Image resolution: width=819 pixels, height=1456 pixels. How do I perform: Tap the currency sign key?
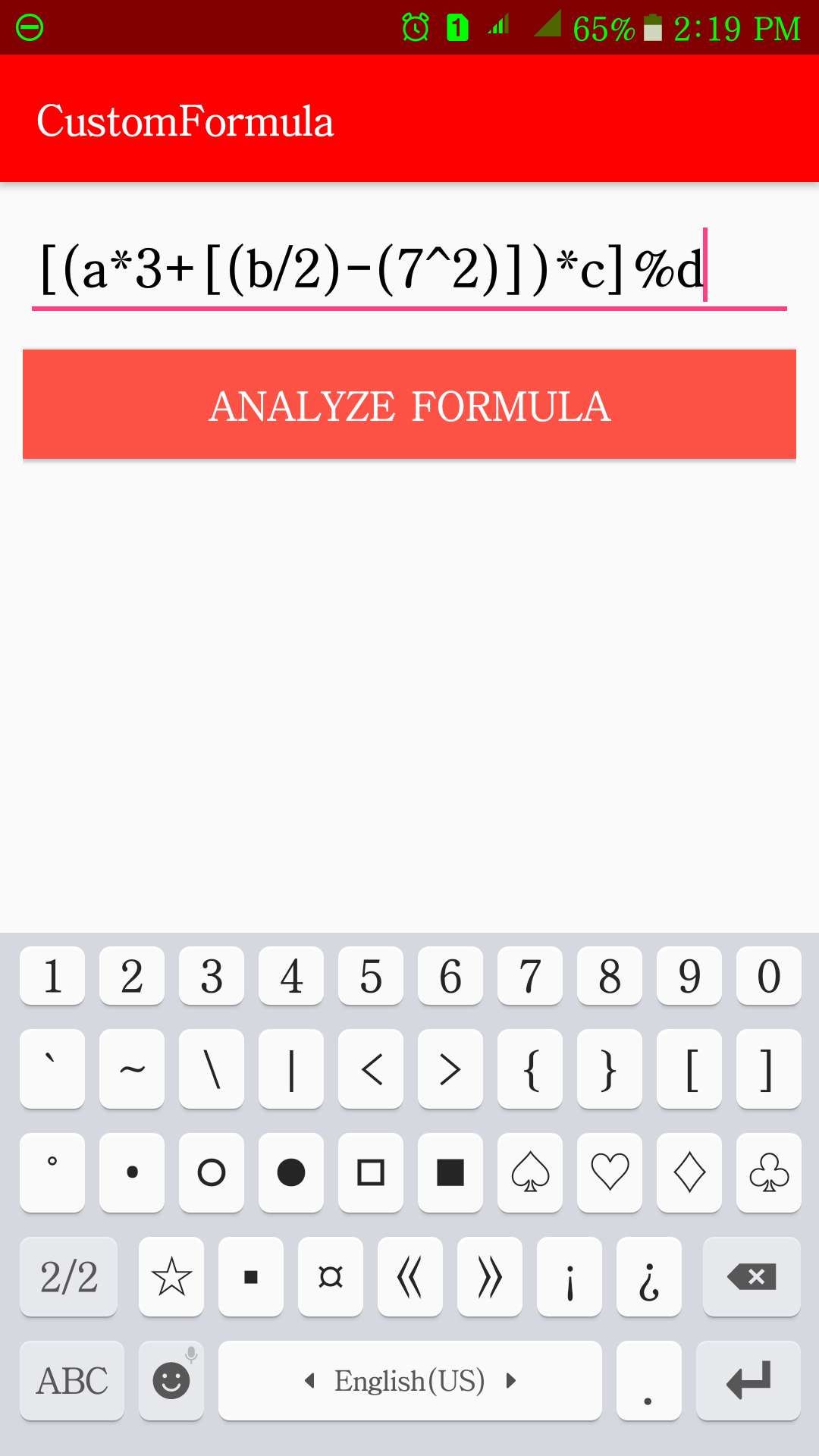pyautogui.click(x=330, y=1277)
